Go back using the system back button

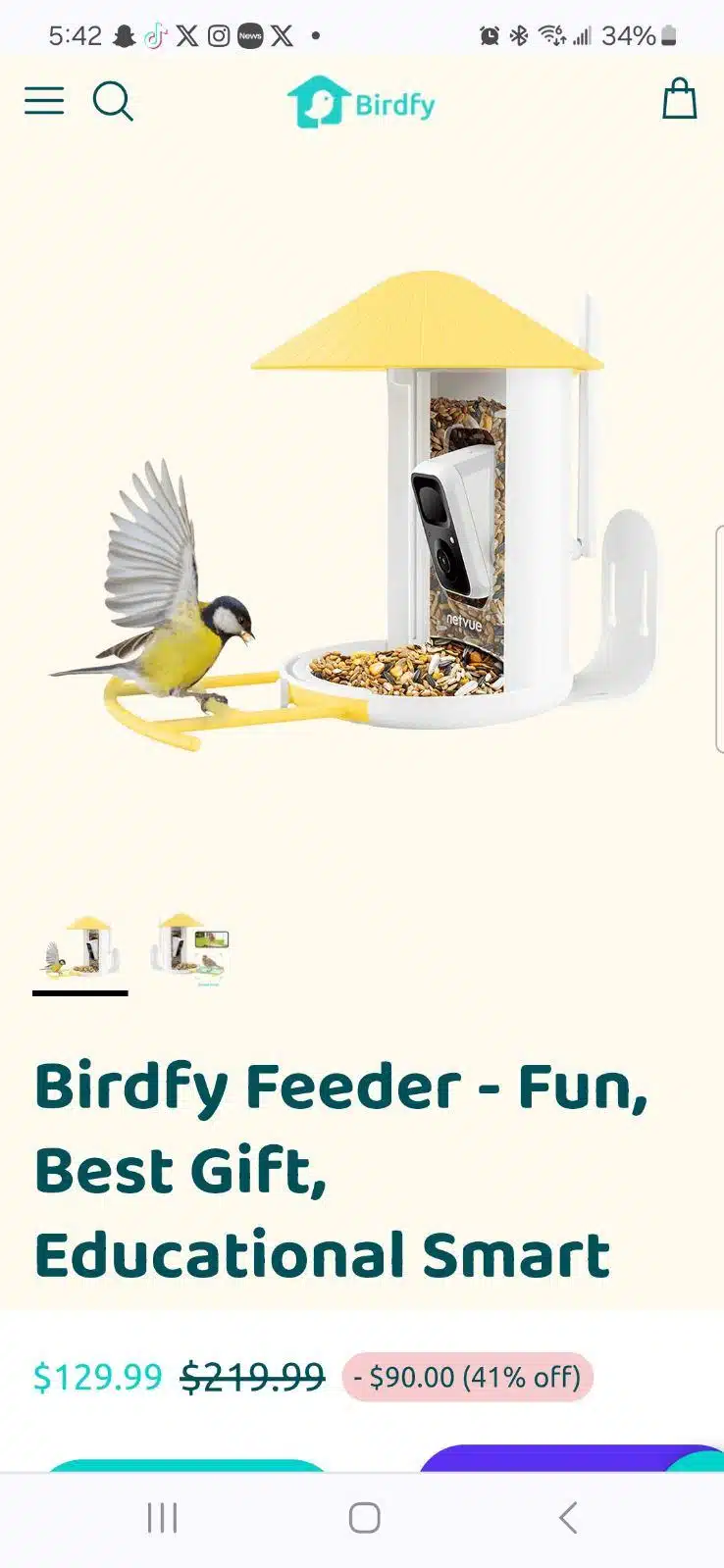567,1517
